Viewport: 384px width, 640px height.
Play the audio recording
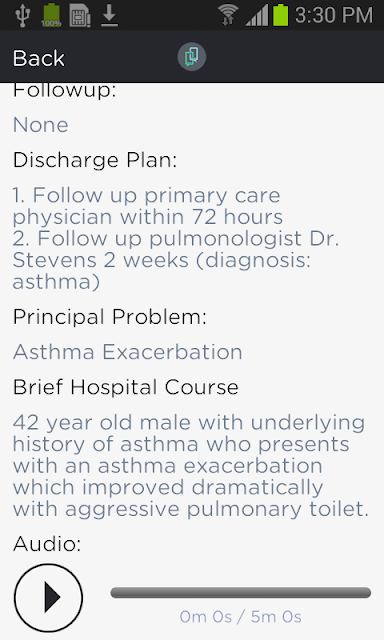coord(49,598)
